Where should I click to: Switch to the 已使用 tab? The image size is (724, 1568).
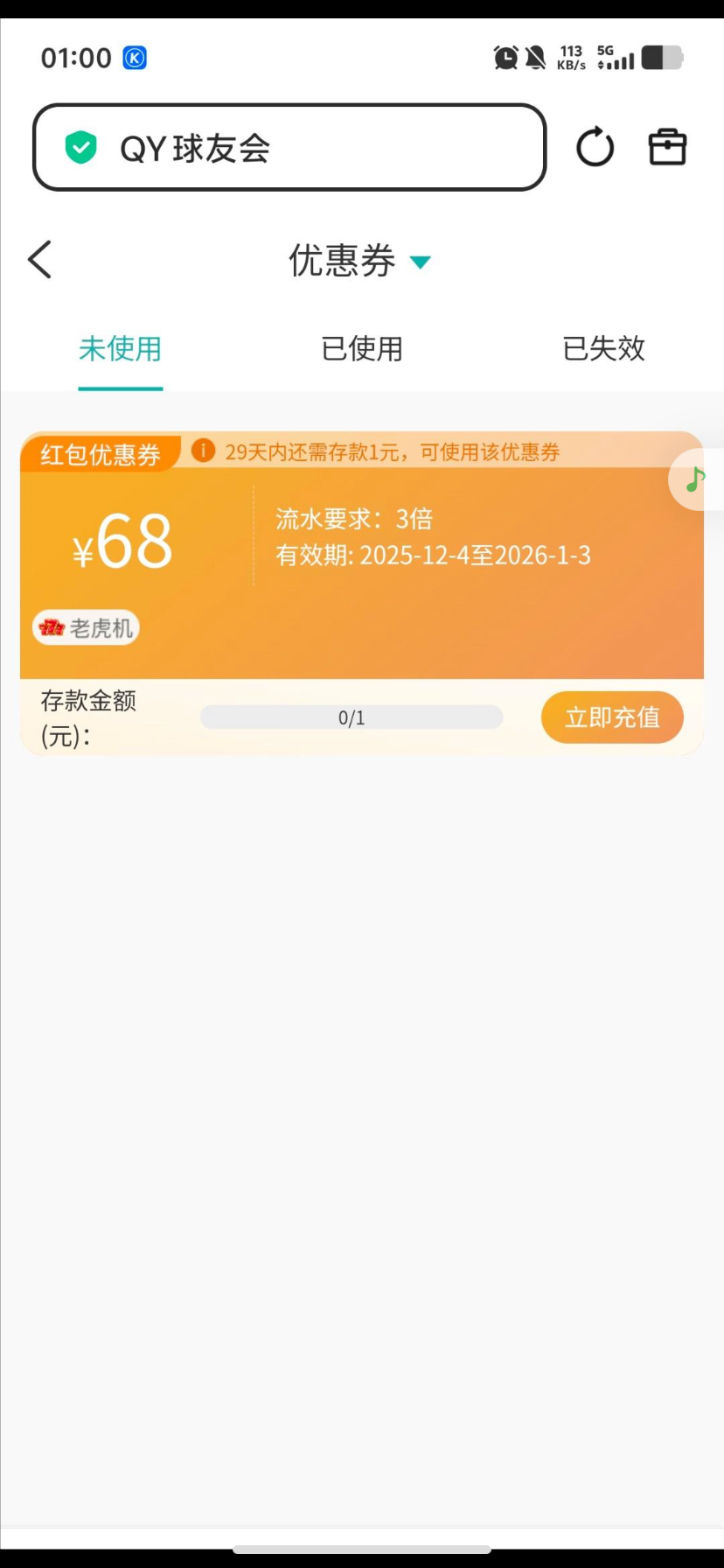tap(361, 349)
